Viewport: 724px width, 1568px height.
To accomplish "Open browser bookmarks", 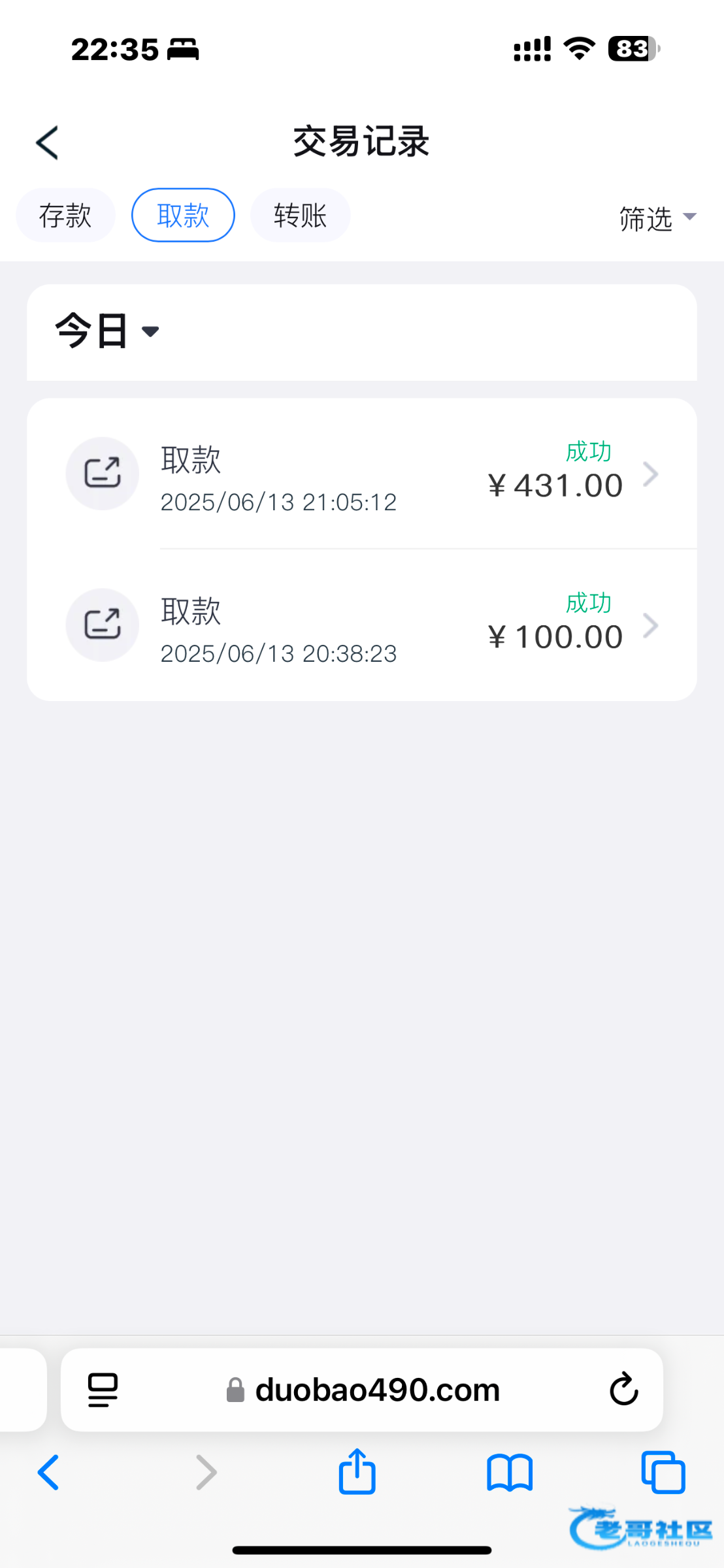I will (x=510, y=1473).
